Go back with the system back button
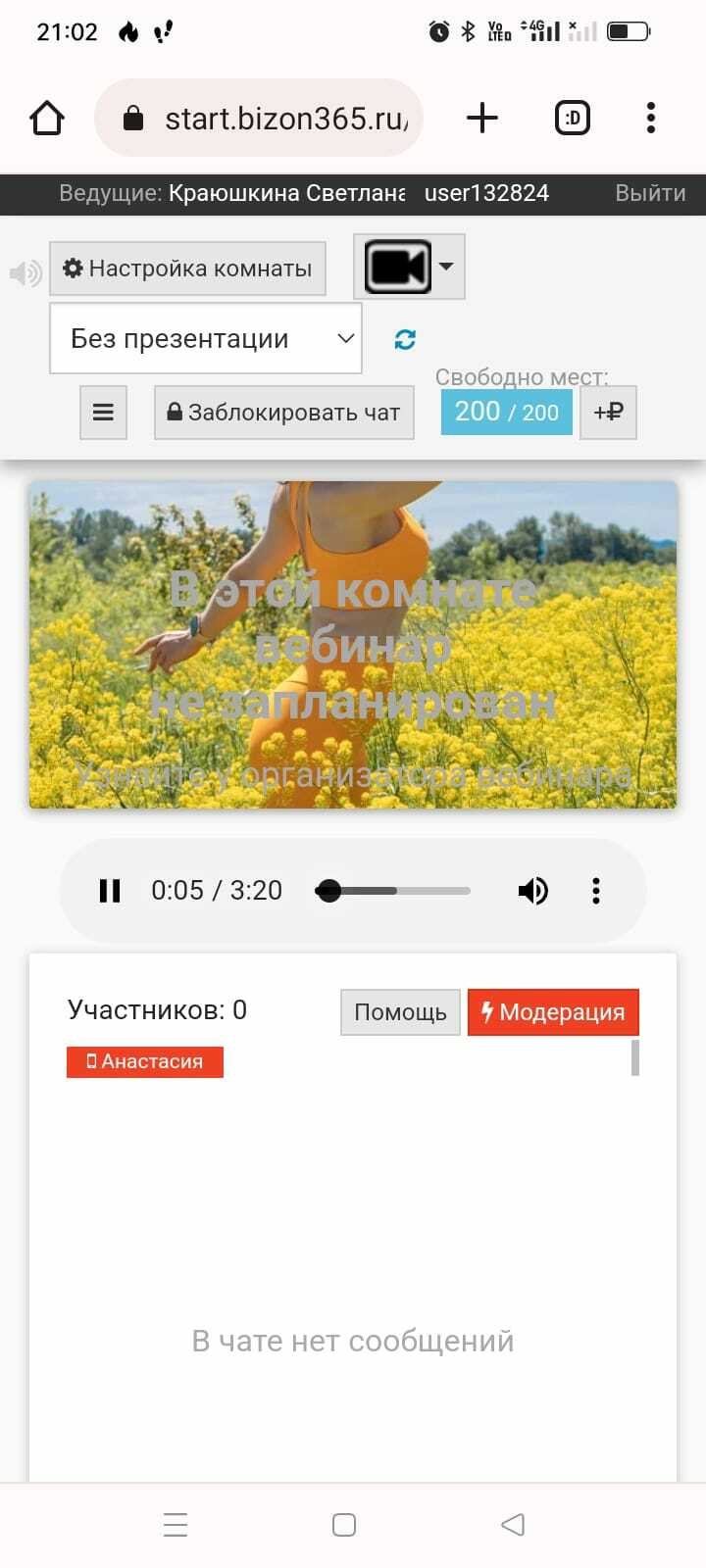 click(x=512, y=1525)
